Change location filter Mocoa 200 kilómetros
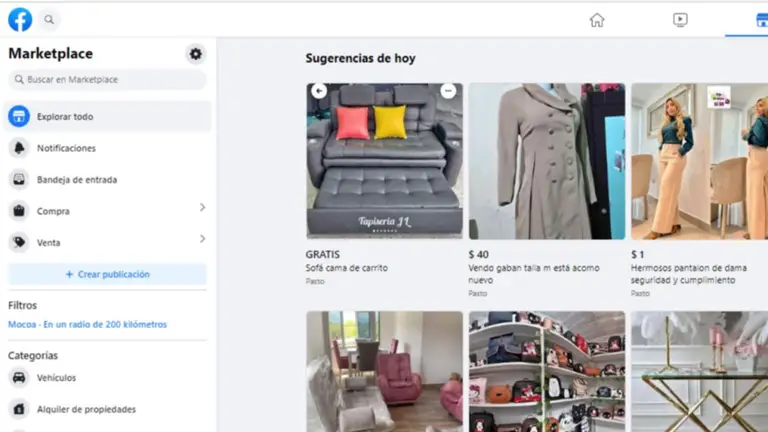This screenshot has height=432, width=768. point(88,324)
